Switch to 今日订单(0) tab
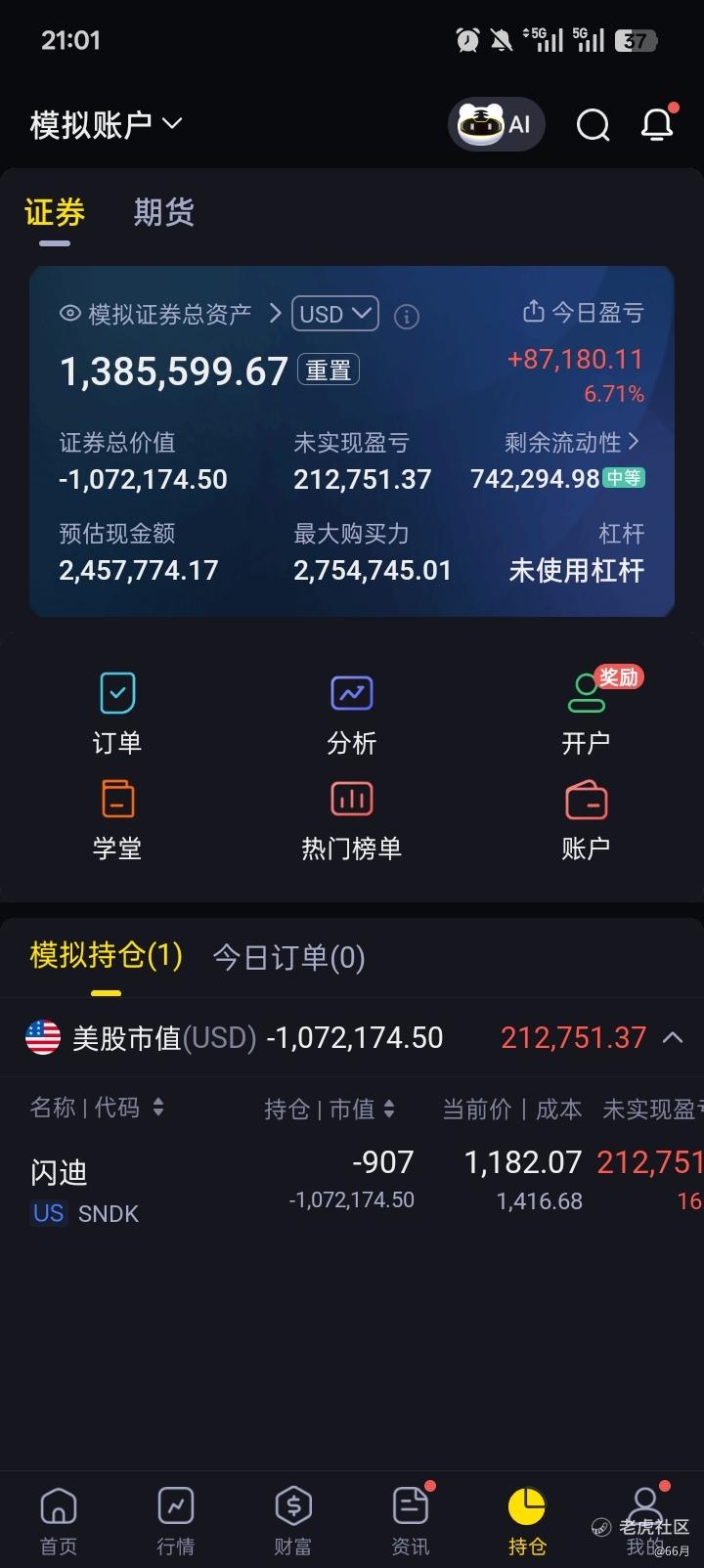This screenshot has width=704, height=1568. pyautogui.click(x=288, y=957)
